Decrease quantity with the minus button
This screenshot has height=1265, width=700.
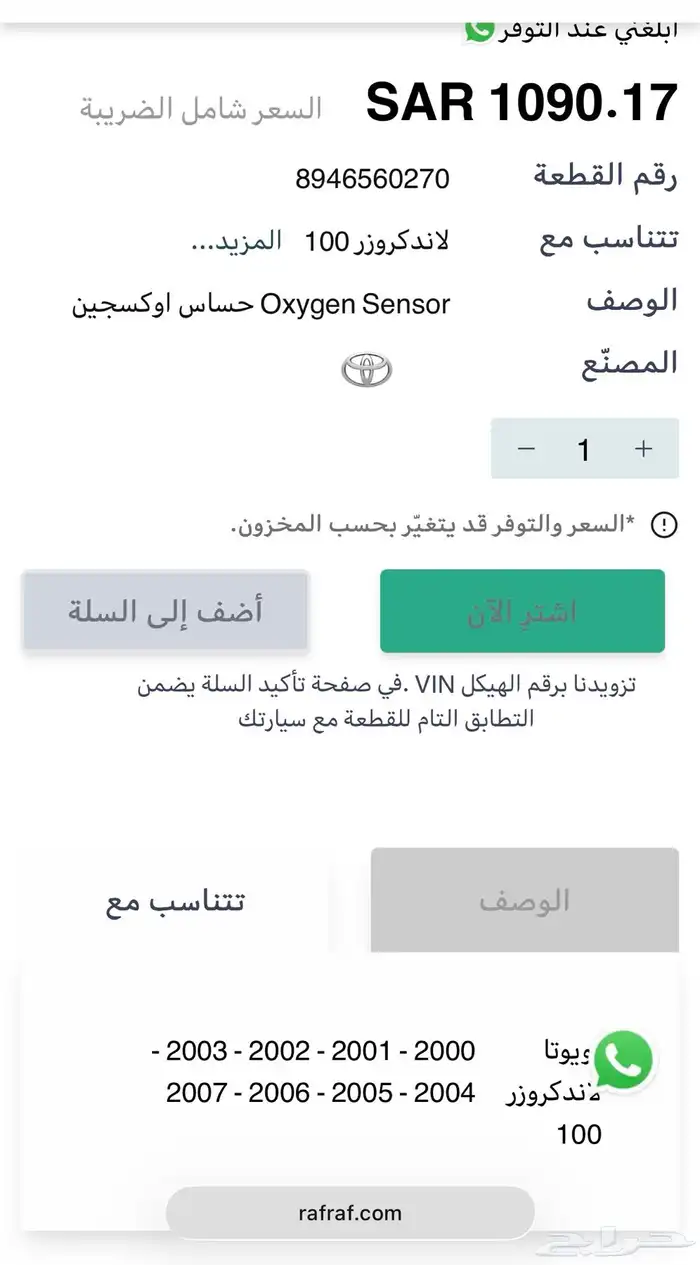pyautogui.click(x=527, y=449)
